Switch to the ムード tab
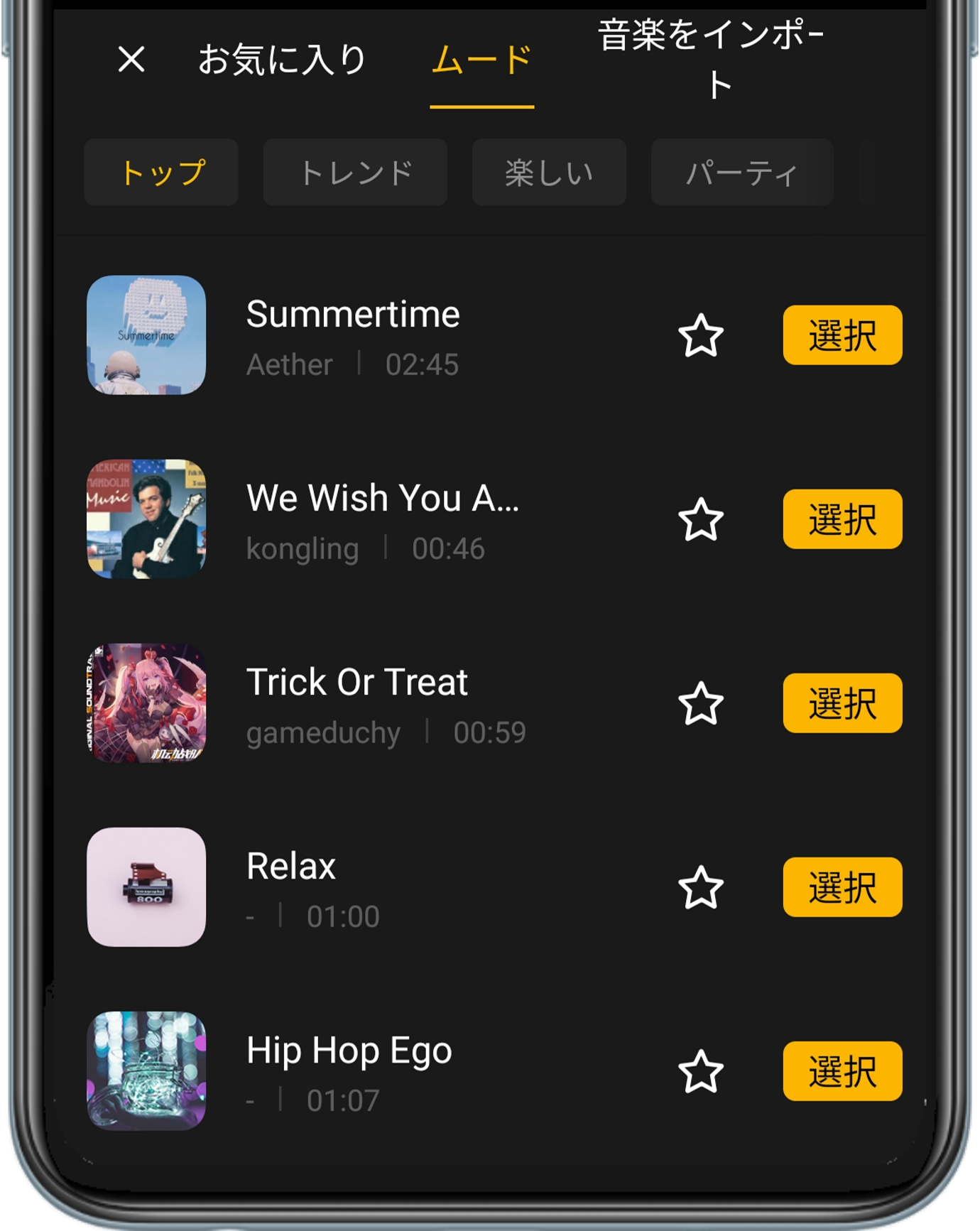 [481, 60]
